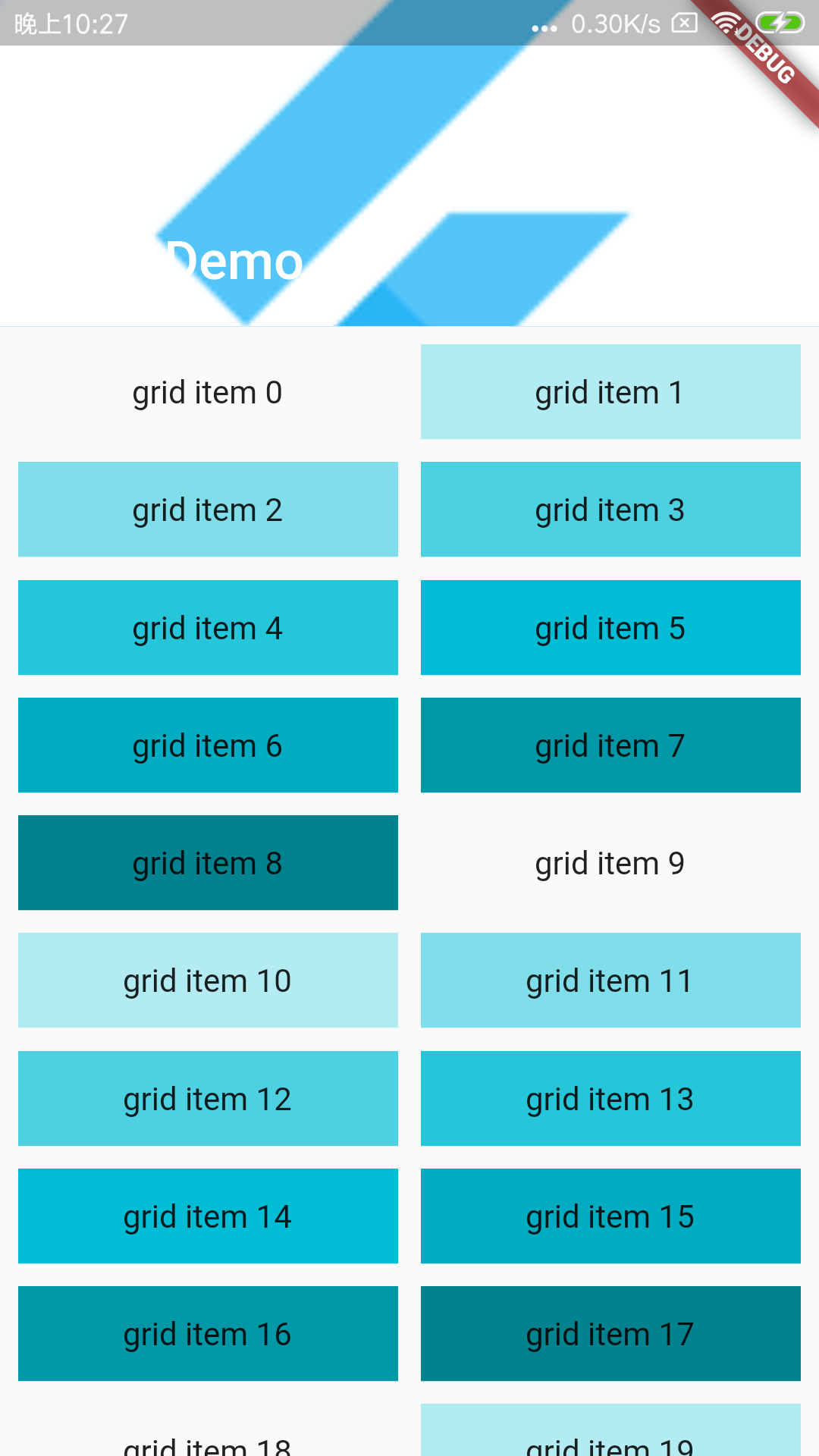Tap grid item 6
Viewport: 819px width, 1456px height.
[x=208, y=745]
